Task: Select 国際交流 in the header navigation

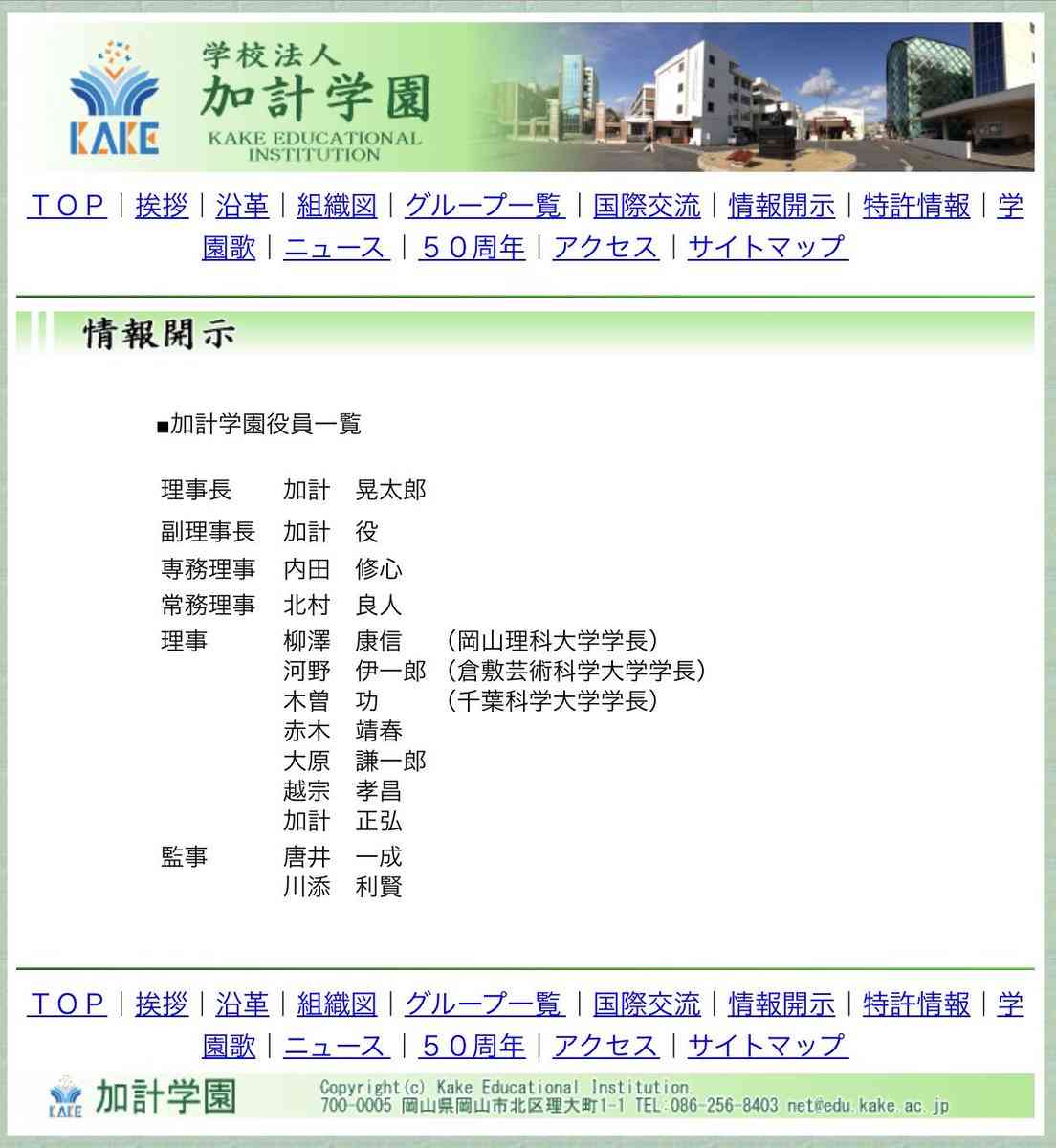Action: pyautogui.click(x=647, y=206)
